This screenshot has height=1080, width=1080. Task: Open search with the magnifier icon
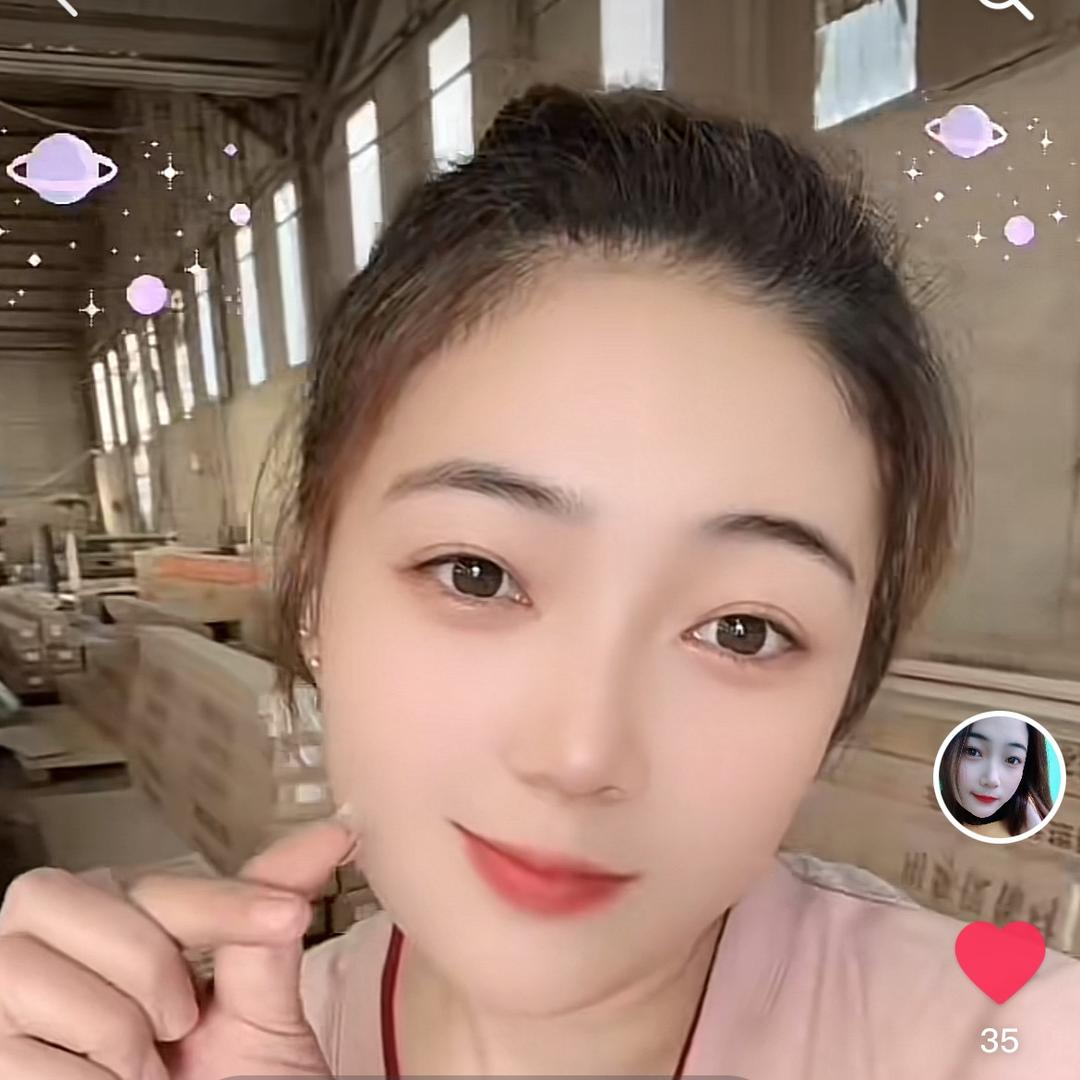click(x=1003, y=6)
